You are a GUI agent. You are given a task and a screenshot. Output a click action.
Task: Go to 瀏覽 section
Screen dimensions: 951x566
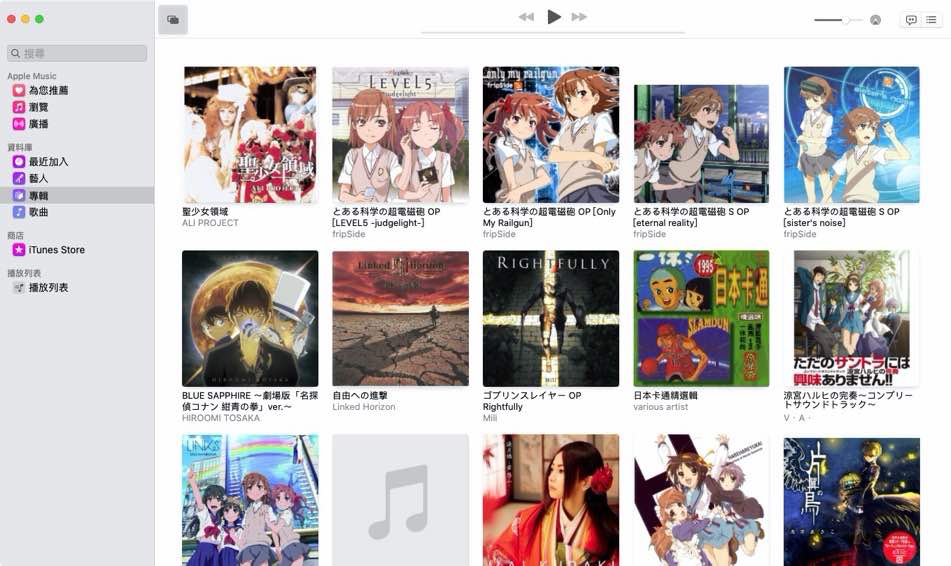tap(38, 107)
